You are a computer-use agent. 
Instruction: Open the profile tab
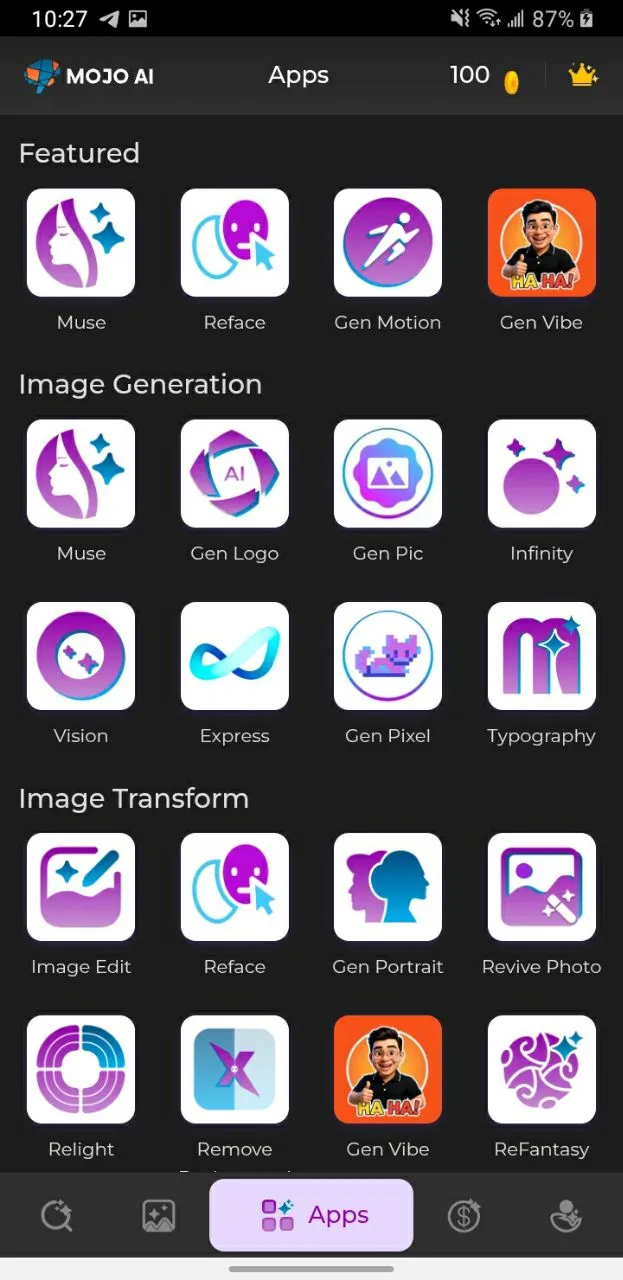(x=567, y=1216)
